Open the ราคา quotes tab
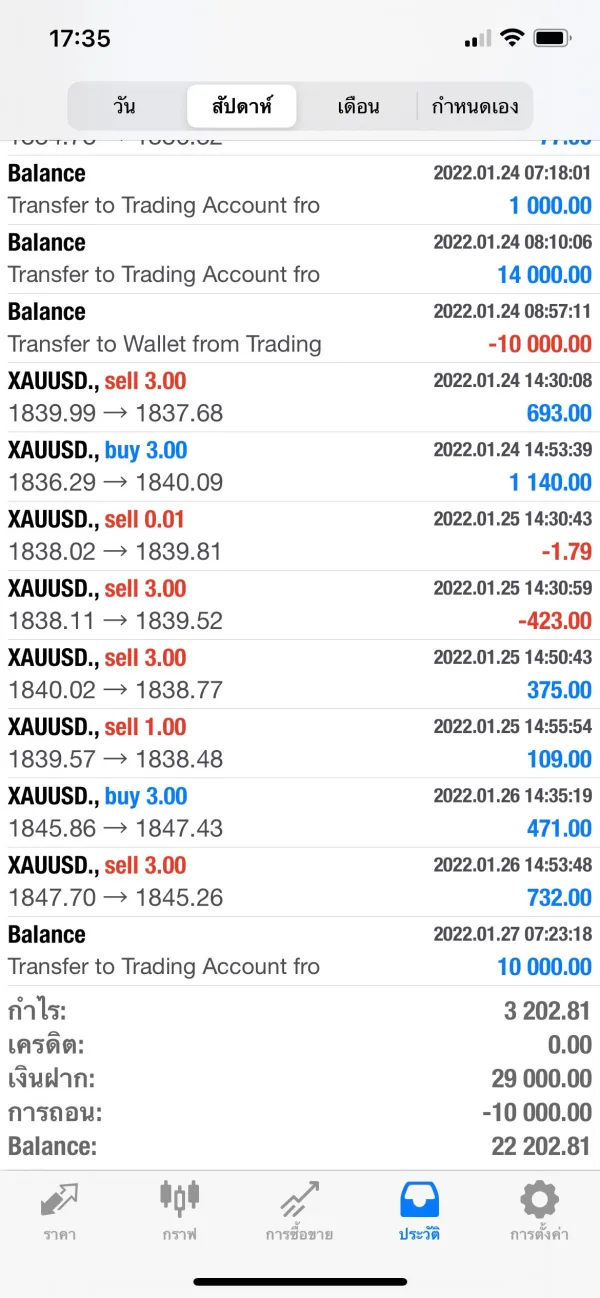The image size is (600, 1298). pyautogui.click(x=59, y=1211)
